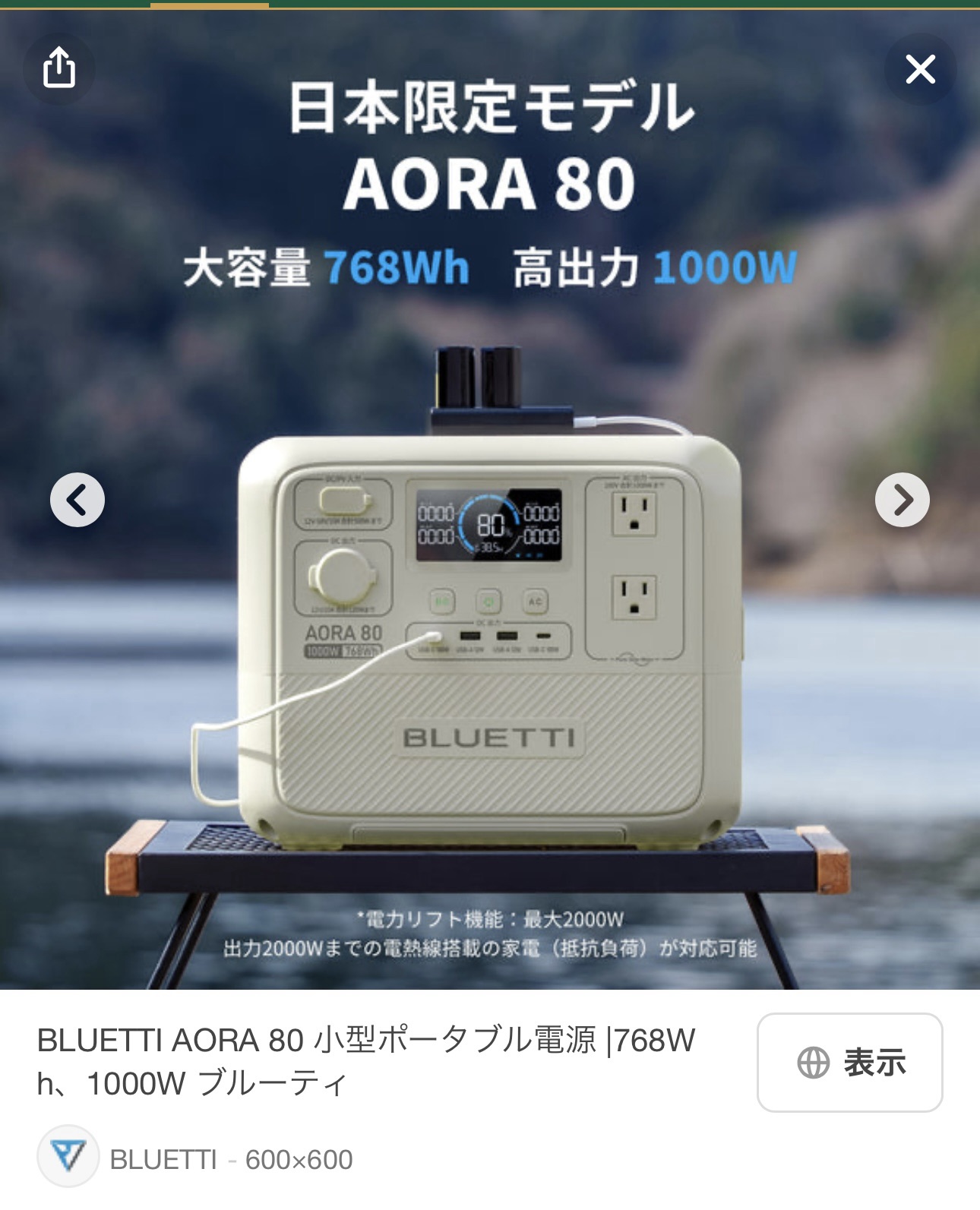Go to the next image
980x1210 pixels.
tap(902, 500)
